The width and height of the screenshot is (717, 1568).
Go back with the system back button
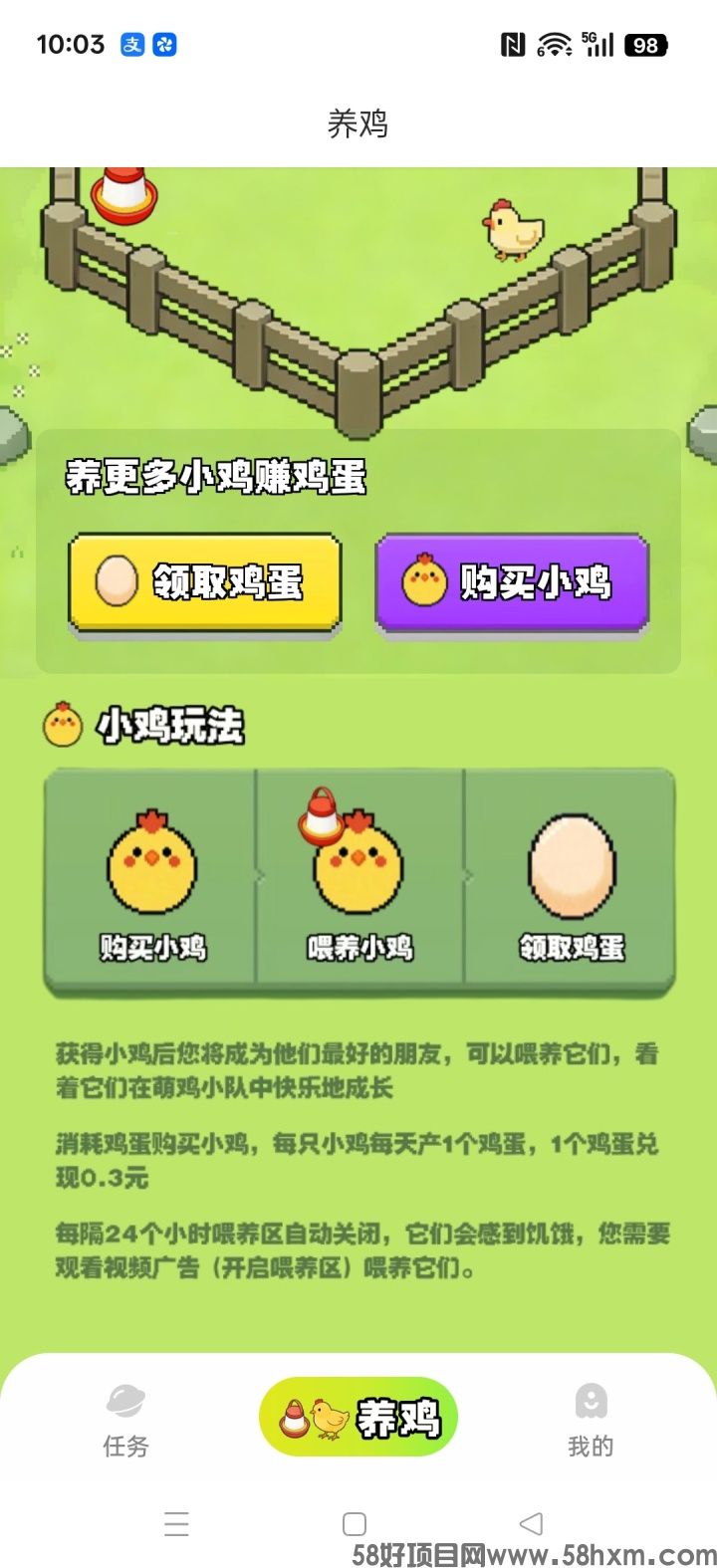(x=532, y=1523)
